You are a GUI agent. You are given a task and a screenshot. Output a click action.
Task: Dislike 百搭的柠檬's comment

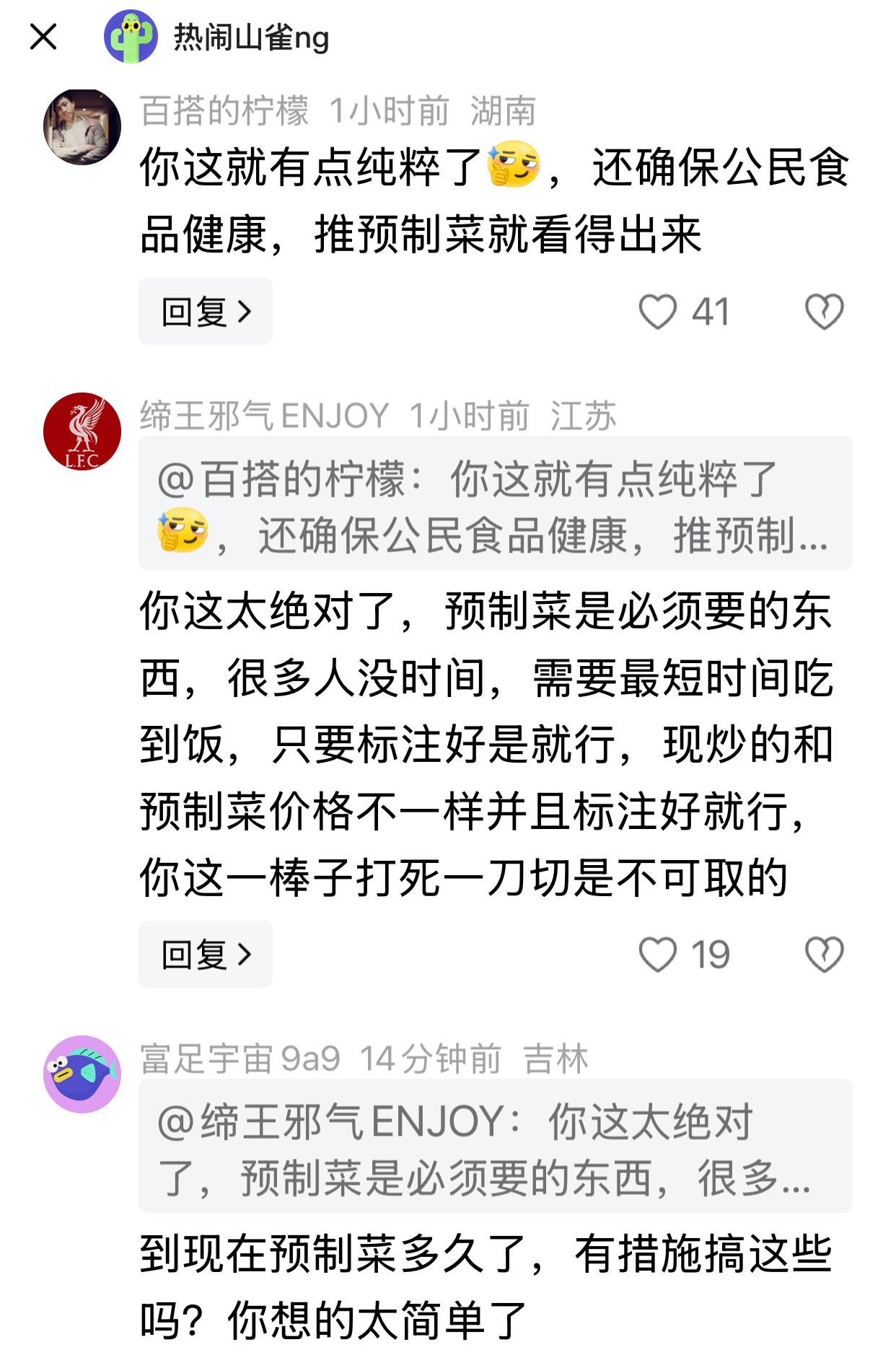tap(824, 312)
